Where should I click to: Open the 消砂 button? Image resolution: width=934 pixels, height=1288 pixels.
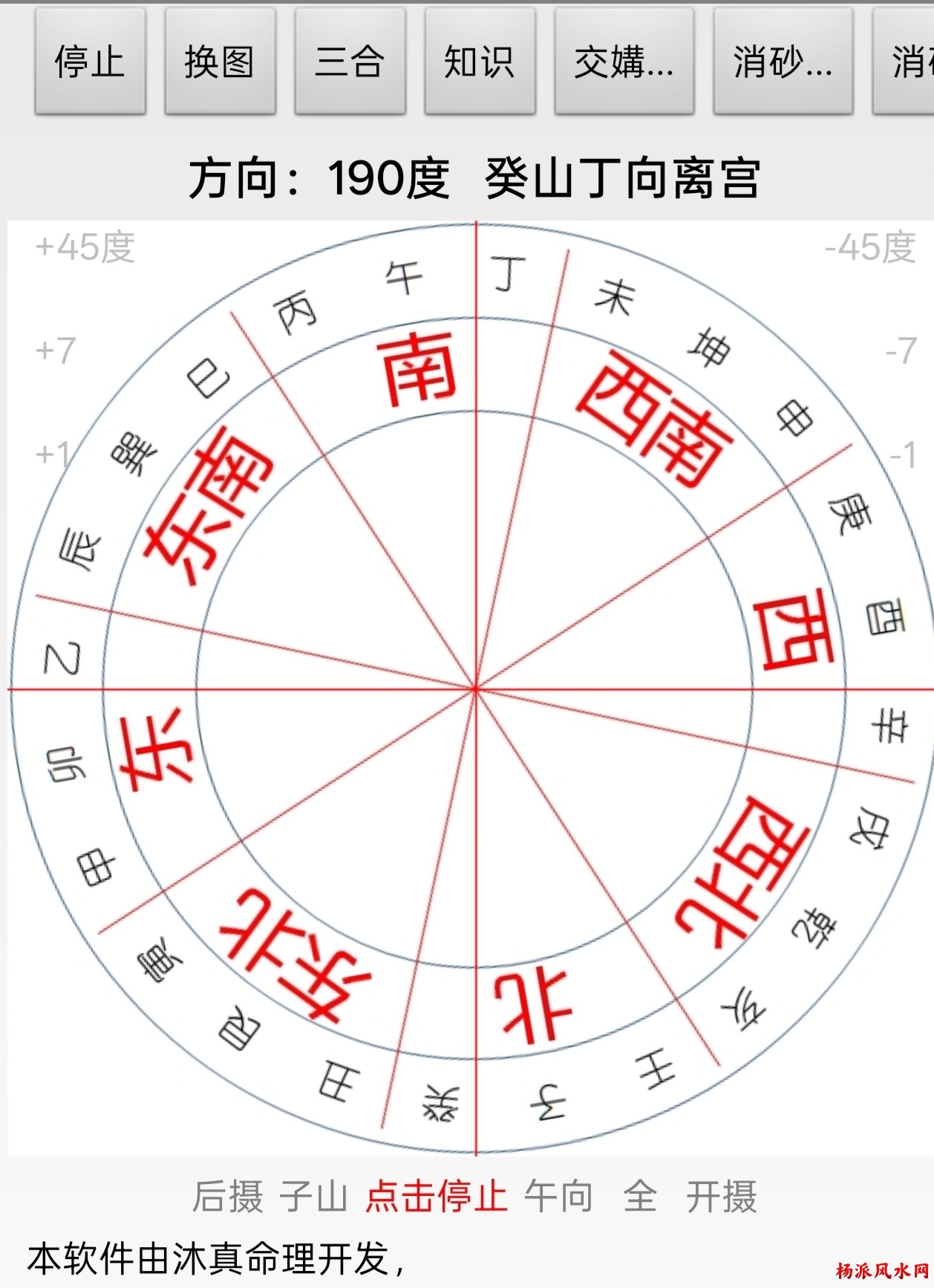point(783,62)
